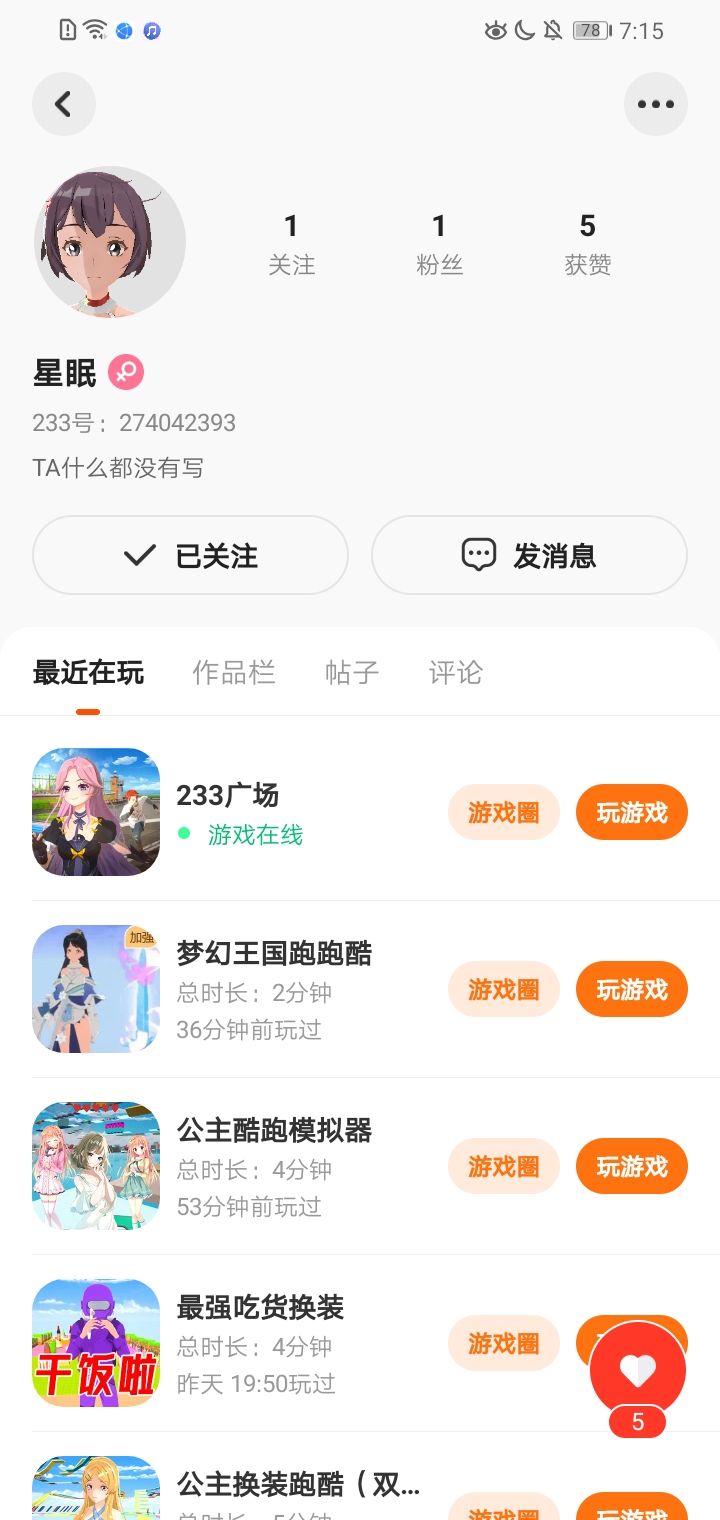This screenshot has width=720, height=1520.
Task: Open the 粉丝 followers count
Action: [x=439, y=243]
